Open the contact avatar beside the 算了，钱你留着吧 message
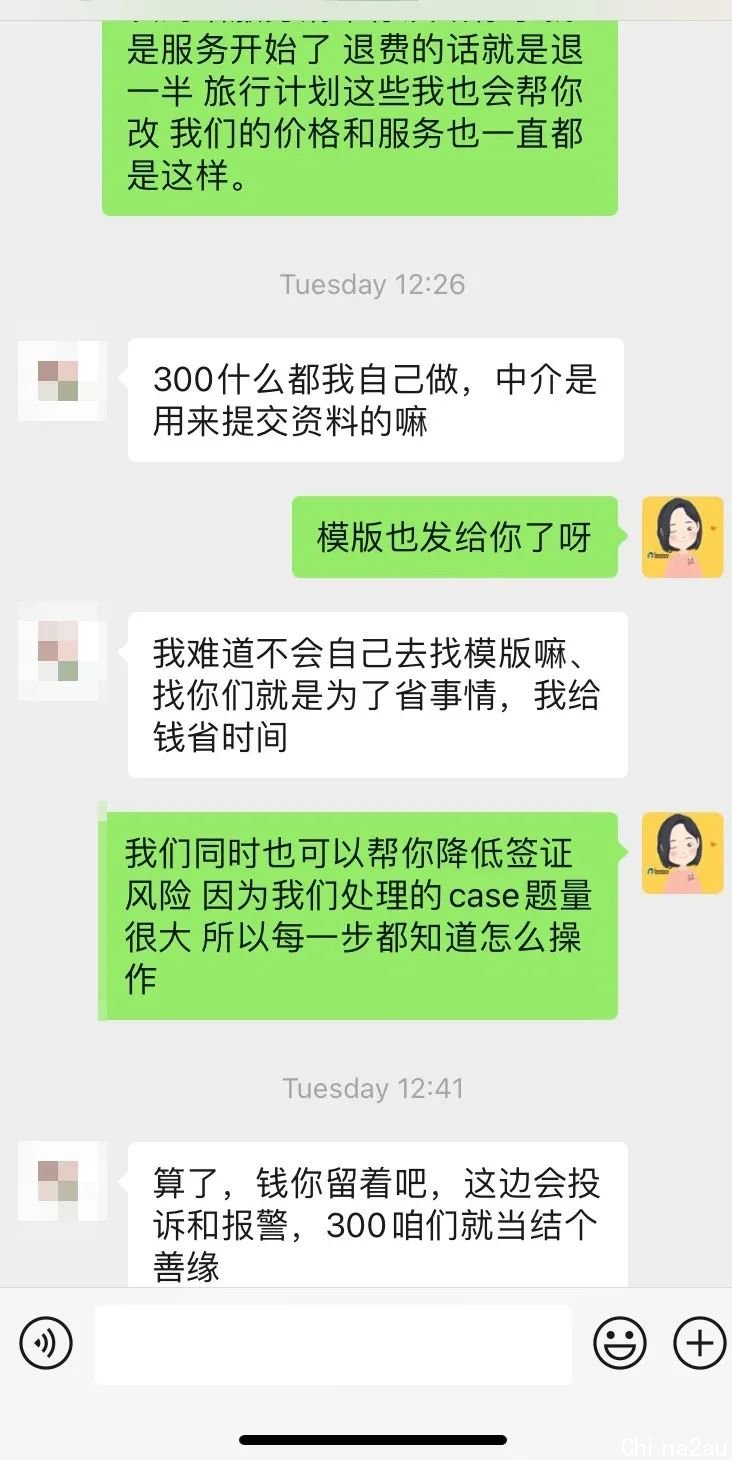The image size is (732, 1460). 62,1180
